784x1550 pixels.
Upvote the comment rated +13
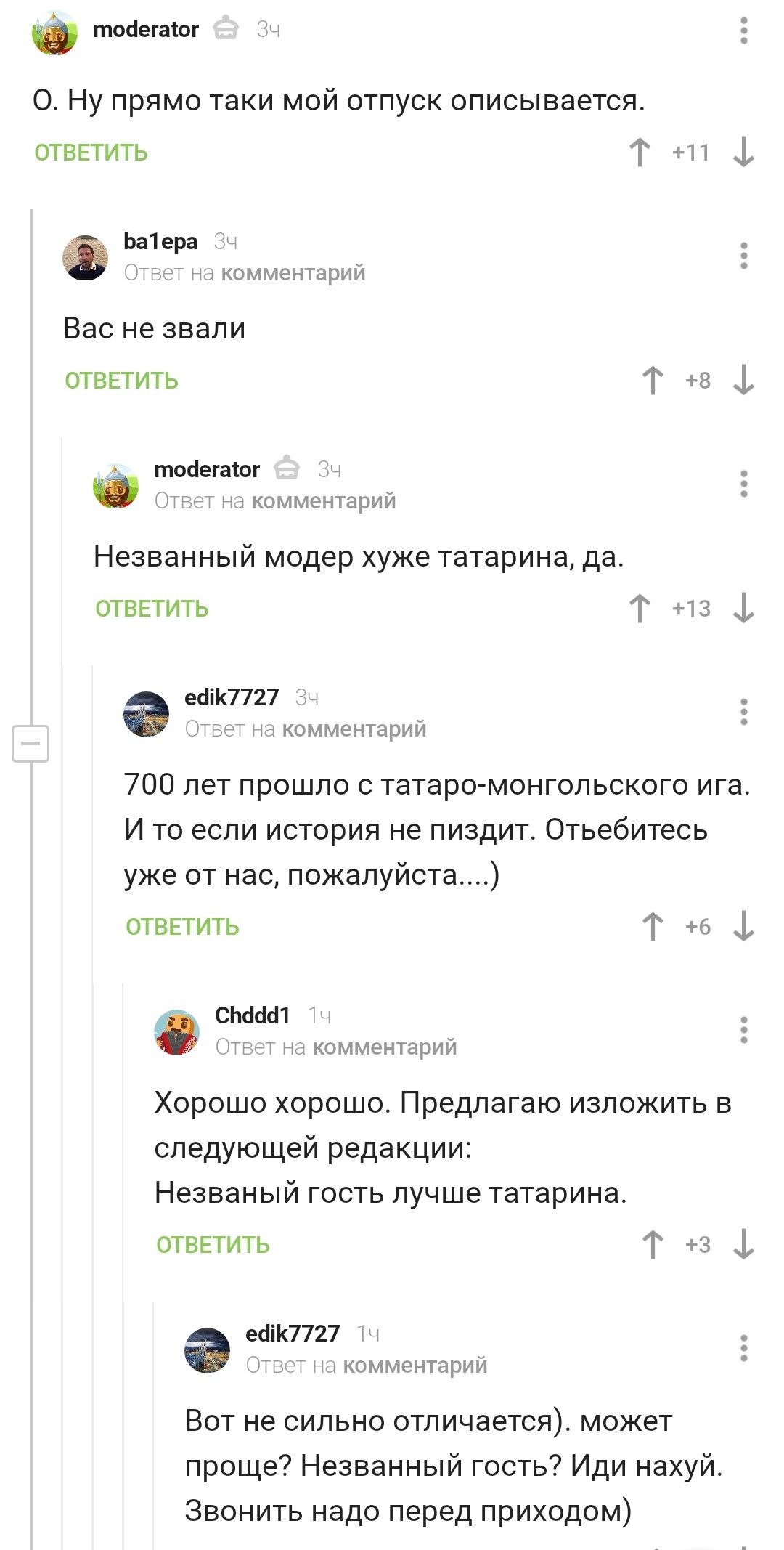point(640,609)
